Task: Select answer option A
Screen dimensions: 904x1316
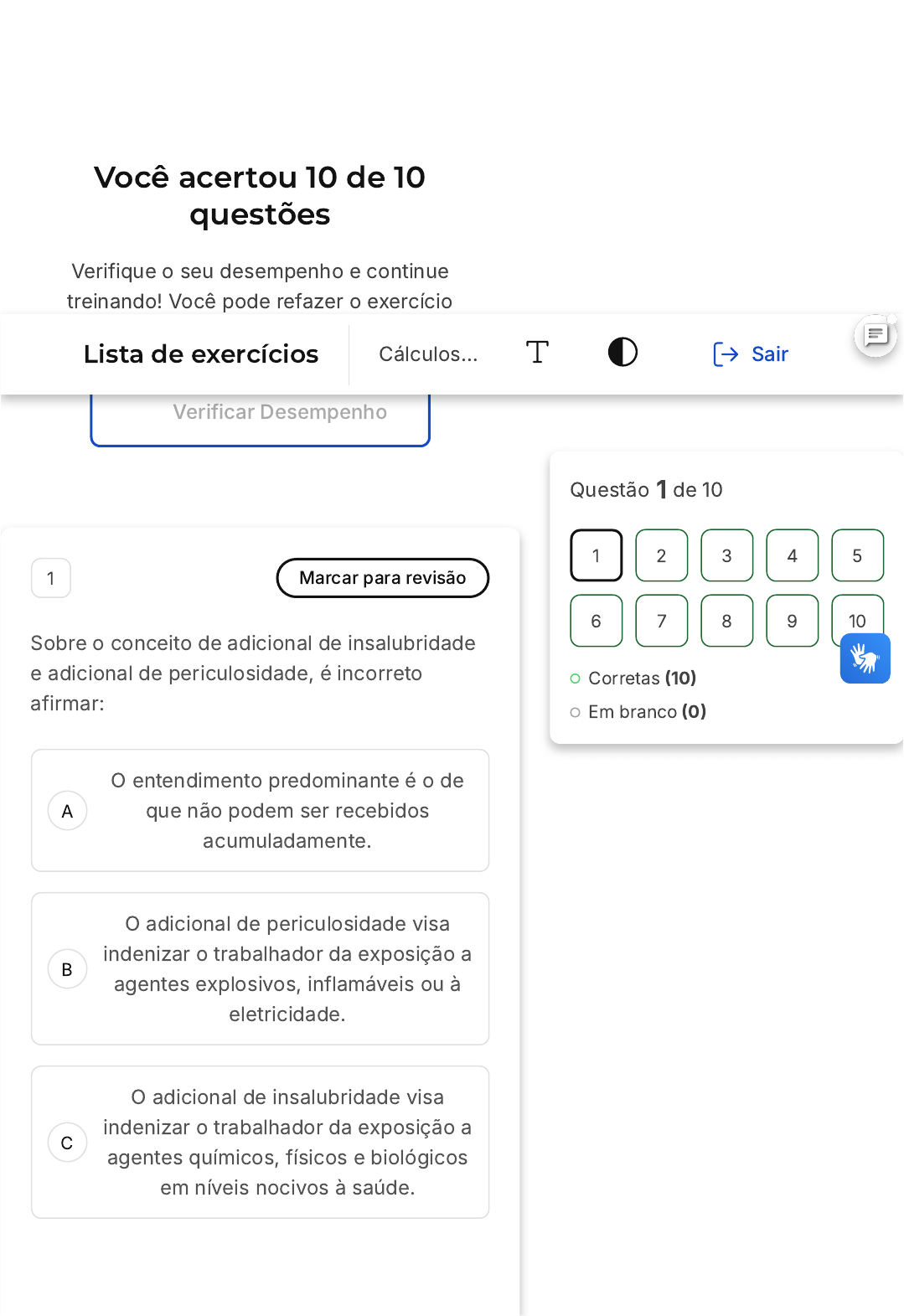Action: tap(261, 811)
